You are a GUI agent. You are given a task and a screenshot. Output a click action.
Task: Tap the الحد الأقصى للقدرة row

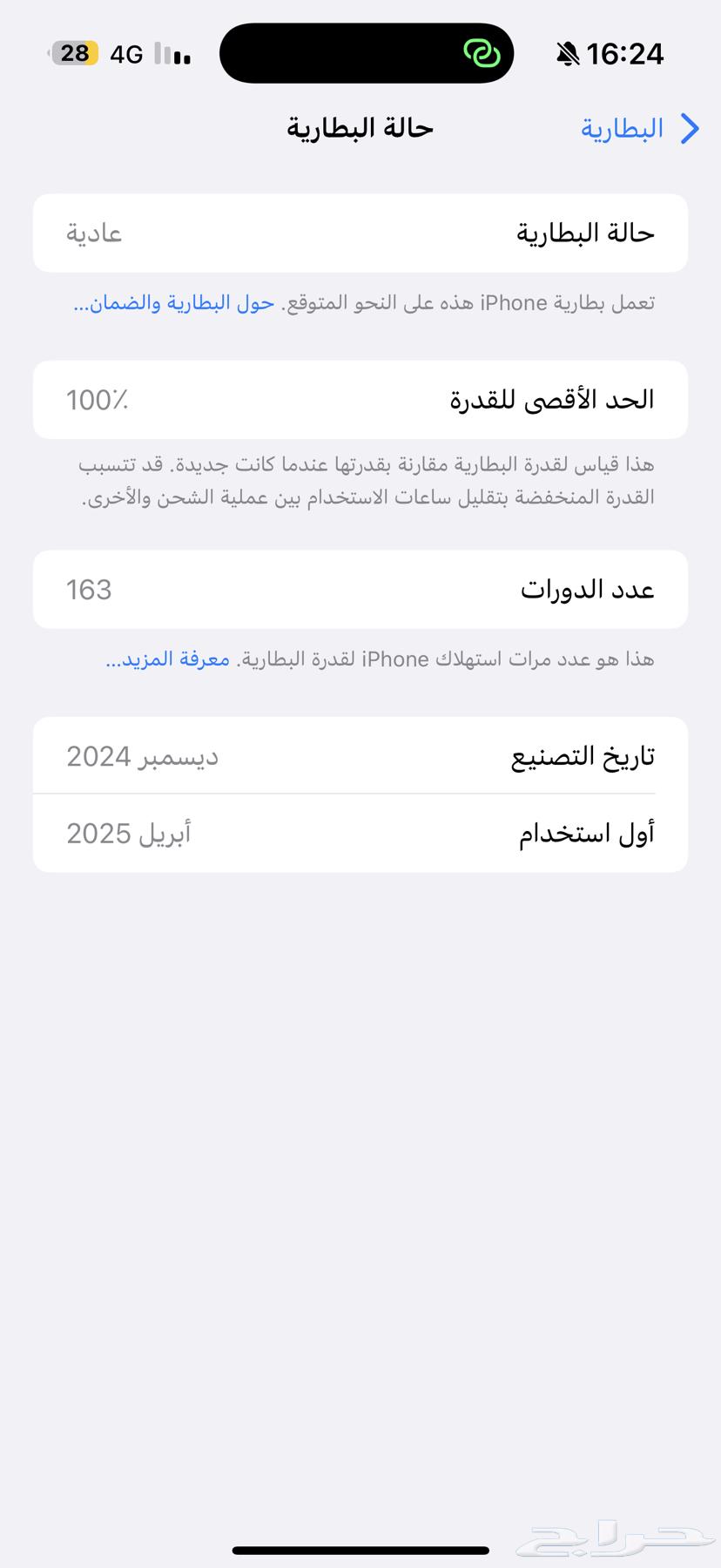coord(360,400)
